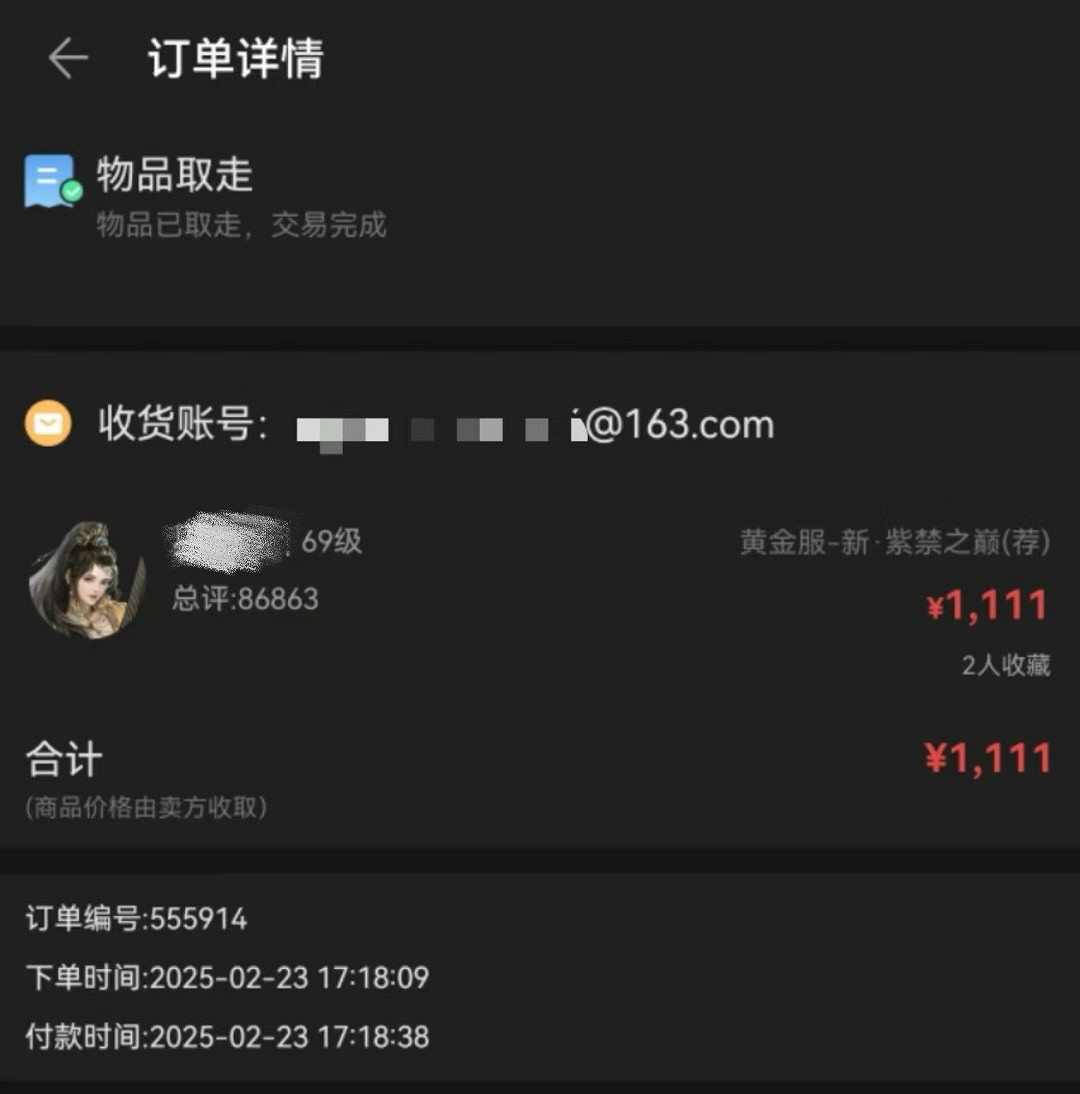Click the 69级 character level text
Screen dimensions: 1080x1094
pos(331,540)
